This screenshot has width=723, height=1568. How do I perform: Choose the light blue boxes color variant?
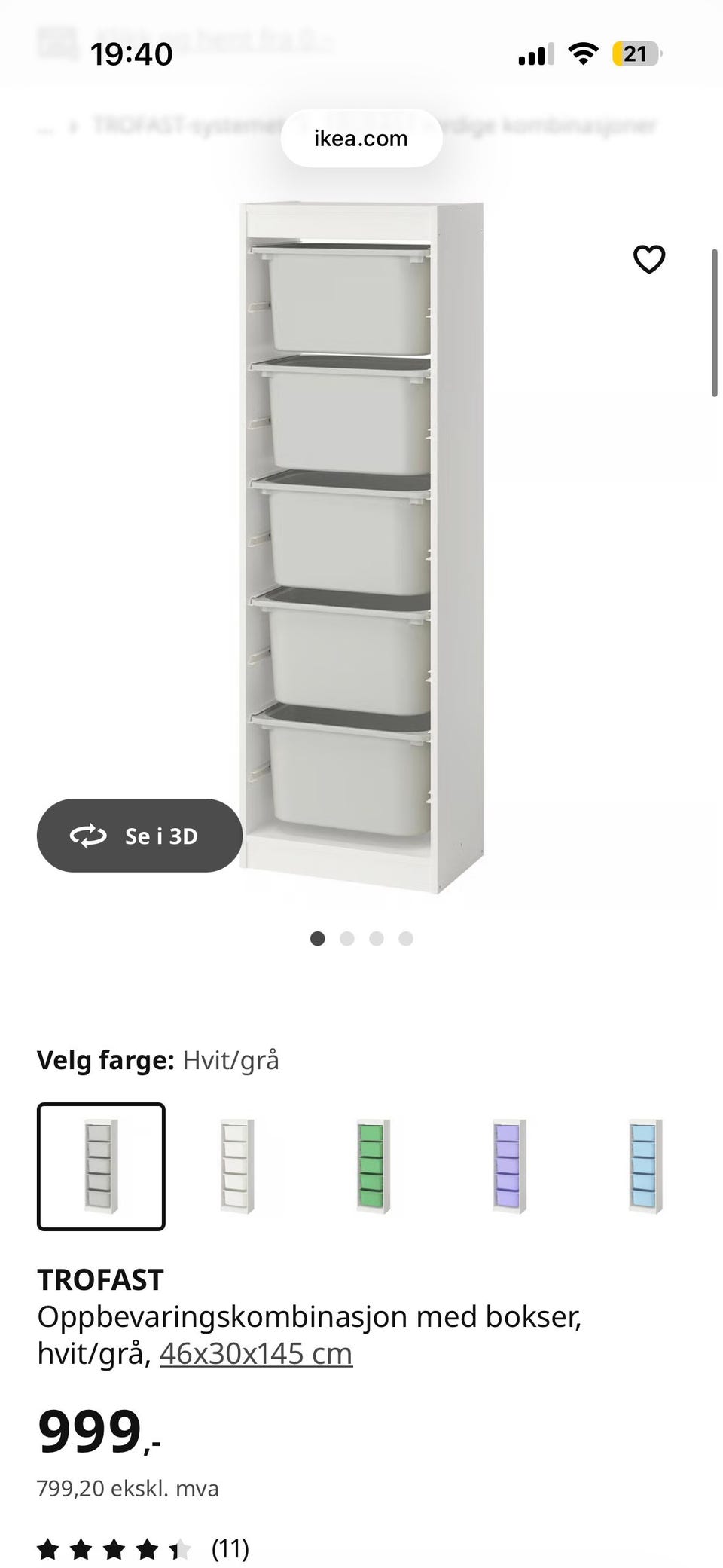tap(645, 1166)
